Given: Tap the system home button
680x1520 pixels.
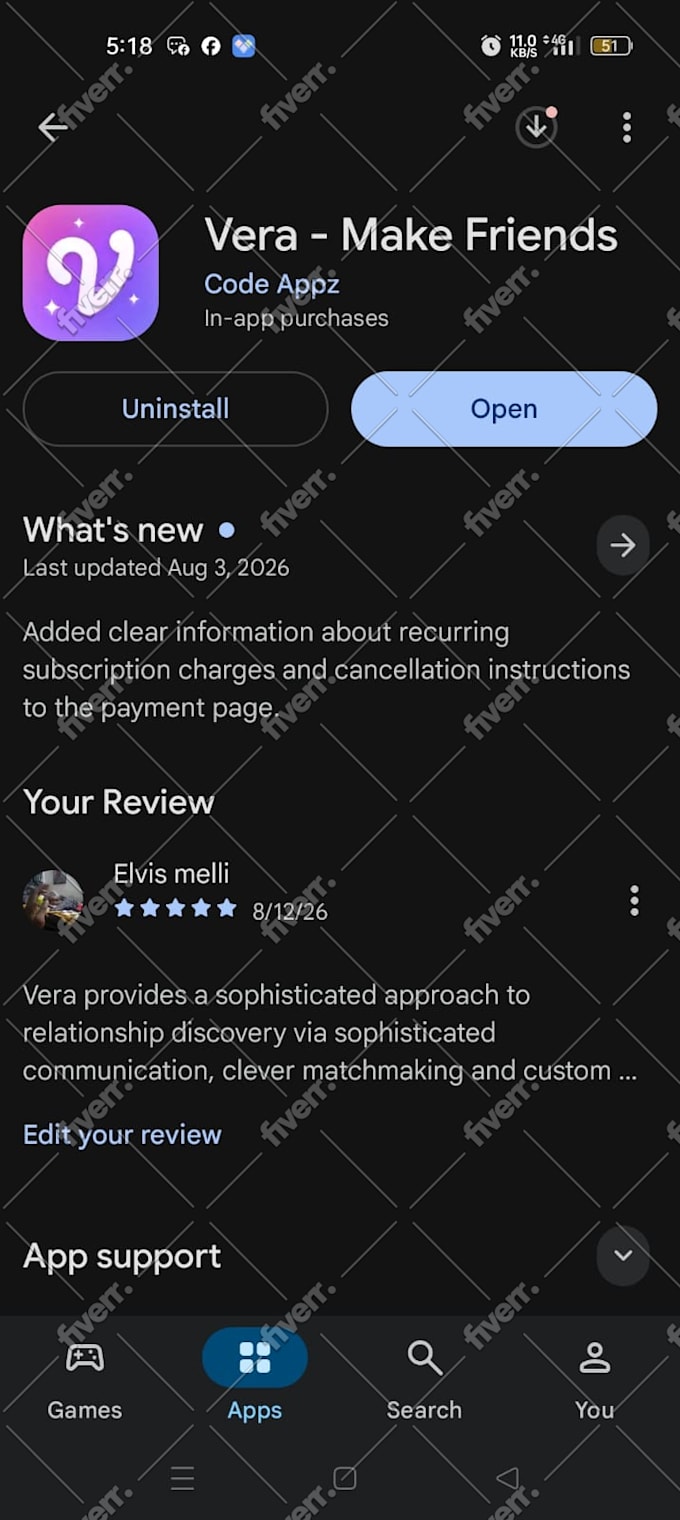Looking at the screenshot, I should point(345,1478).
